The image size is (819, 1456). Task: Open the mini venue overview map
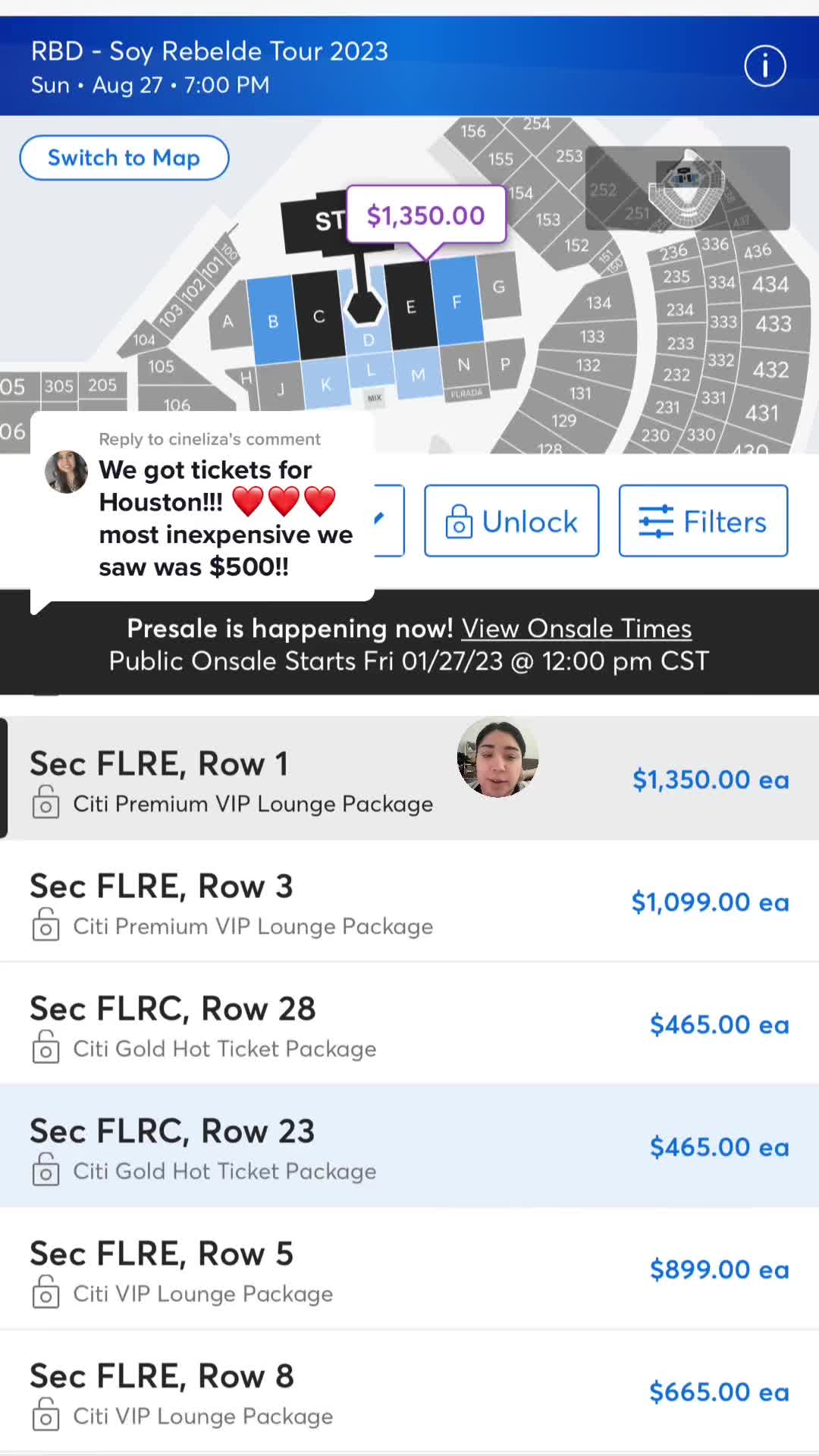coord(687,188)
